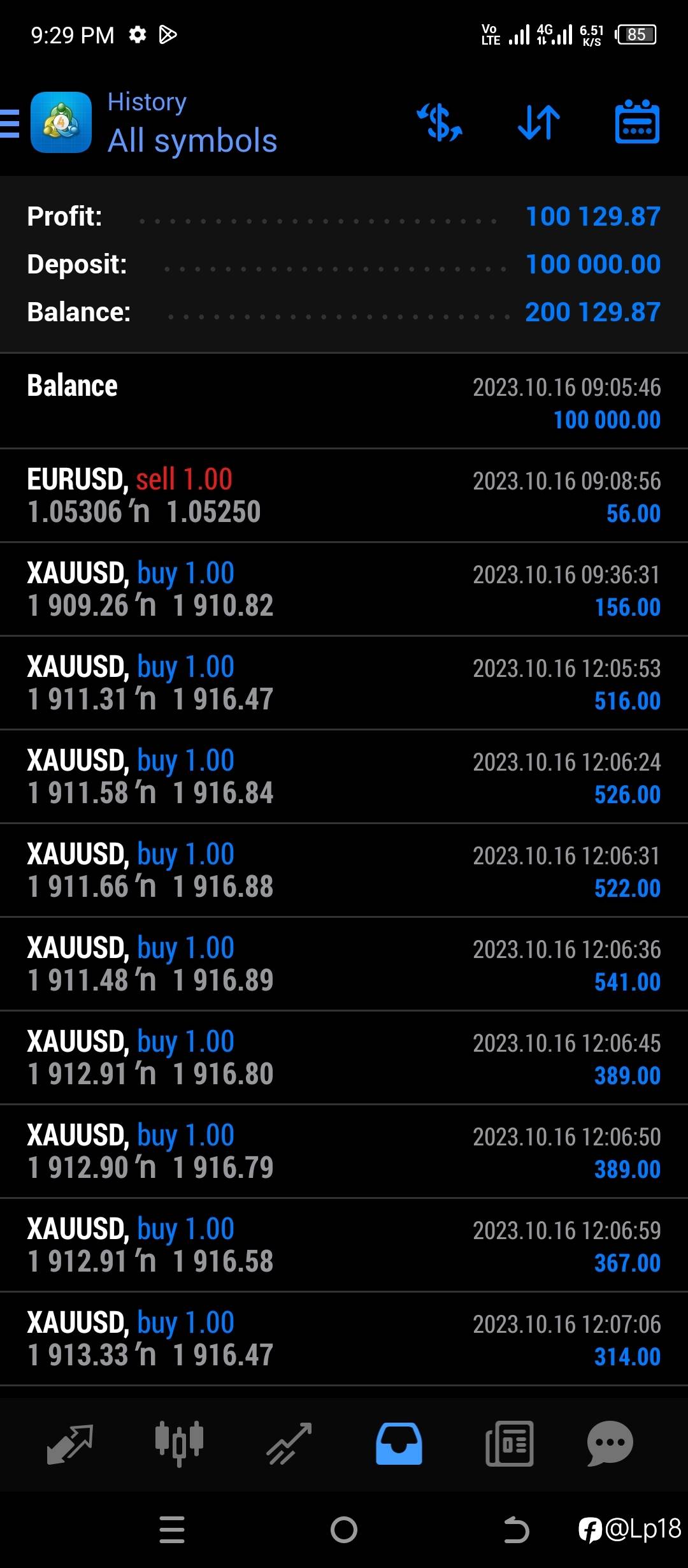
Task: Open the XAUUSD trade with 541.00 profit
Action: point(344,964)
